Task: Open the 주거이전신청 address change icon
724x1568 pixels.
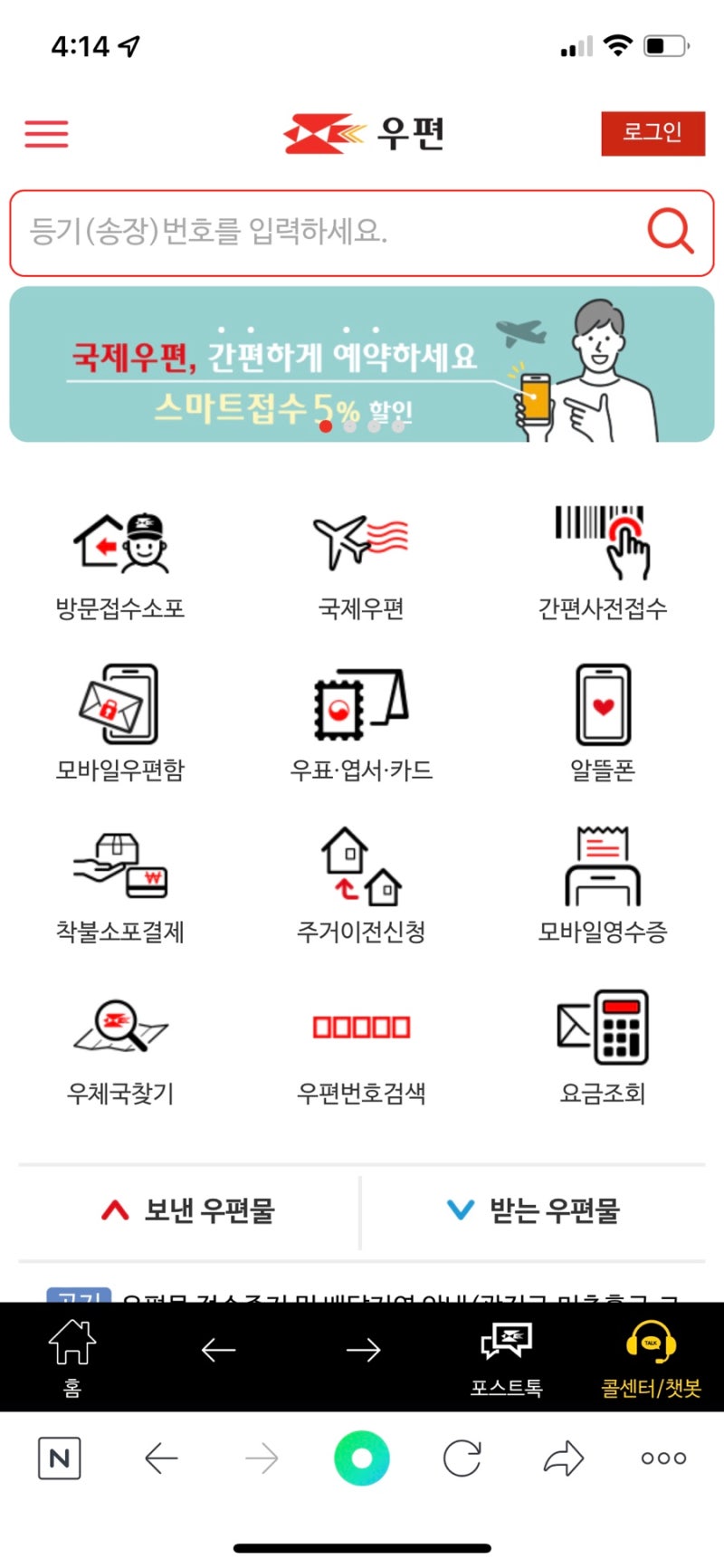Action: [361, 872]
